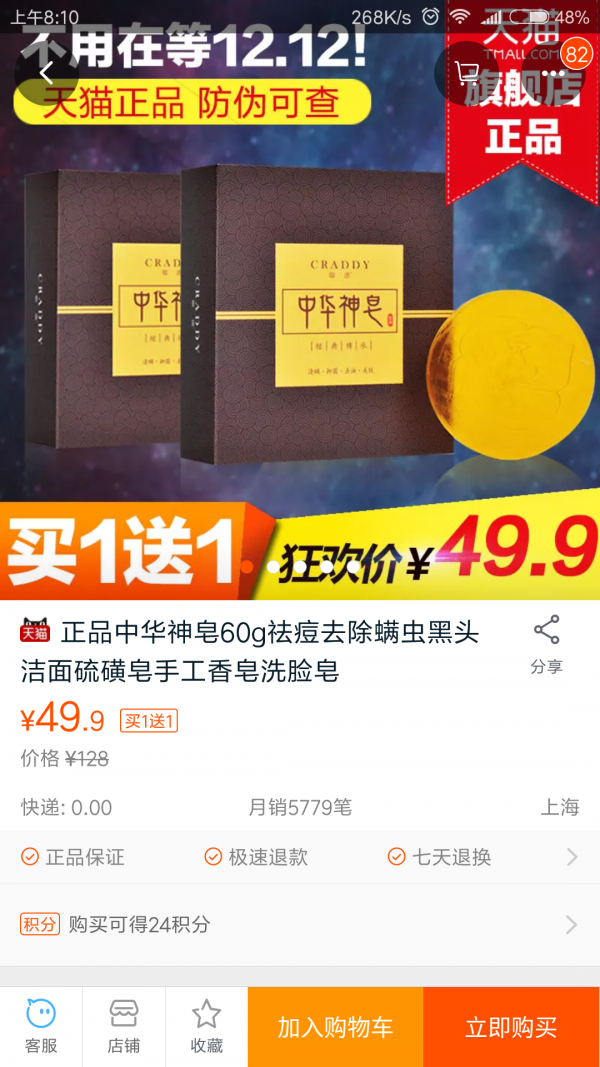The height and width of the screenshot is (1067, 600).
Task: Expand the 正品保证 service guarantees row
Action: pos(300,857)
